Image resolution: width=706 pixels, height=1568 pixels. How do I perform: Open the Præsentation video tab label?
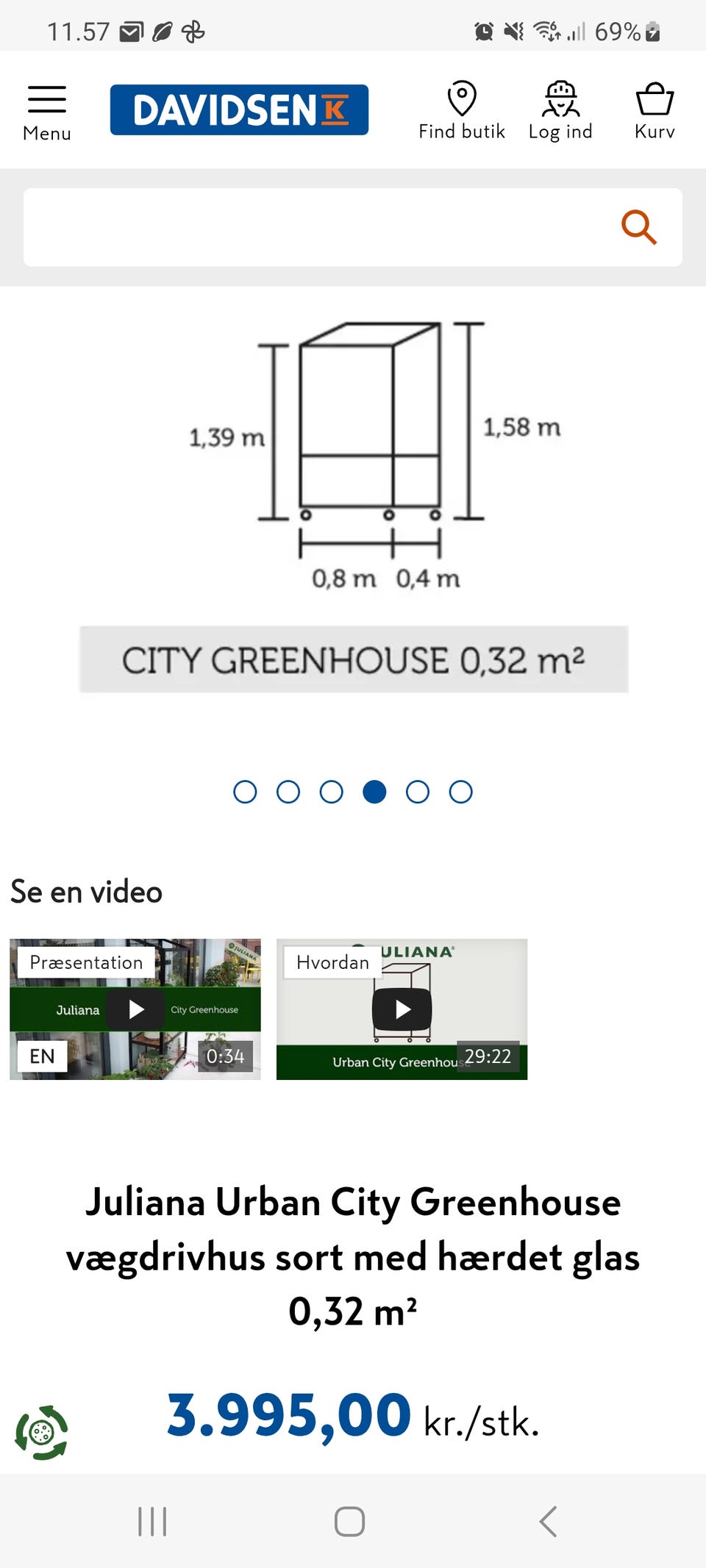86,962
